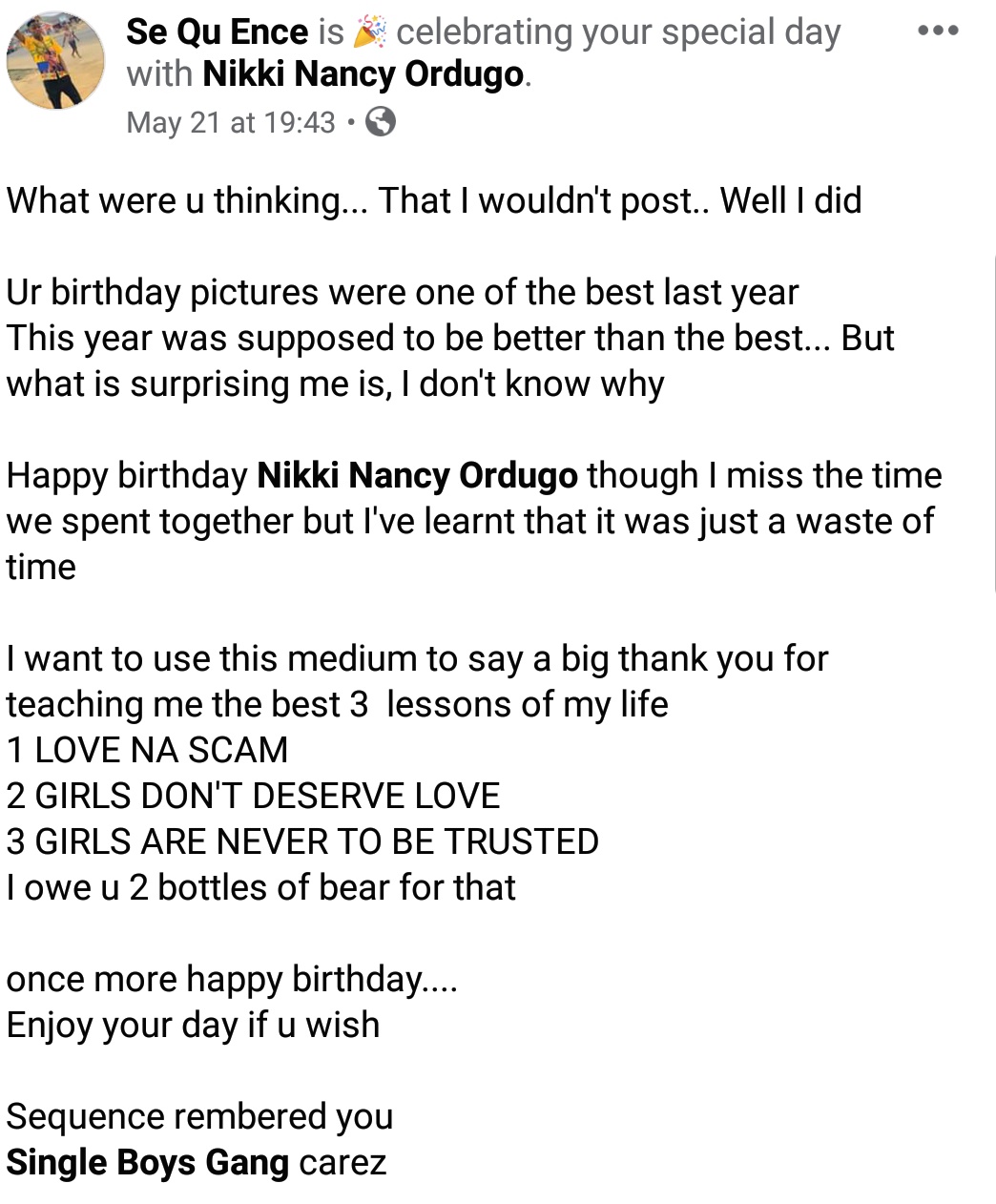The width and height of the screenshot is (996, 1204).
Task: Tap the Nikki Nancy Ordugo mention after Happy birthday
Action: [x=418, y=475]
